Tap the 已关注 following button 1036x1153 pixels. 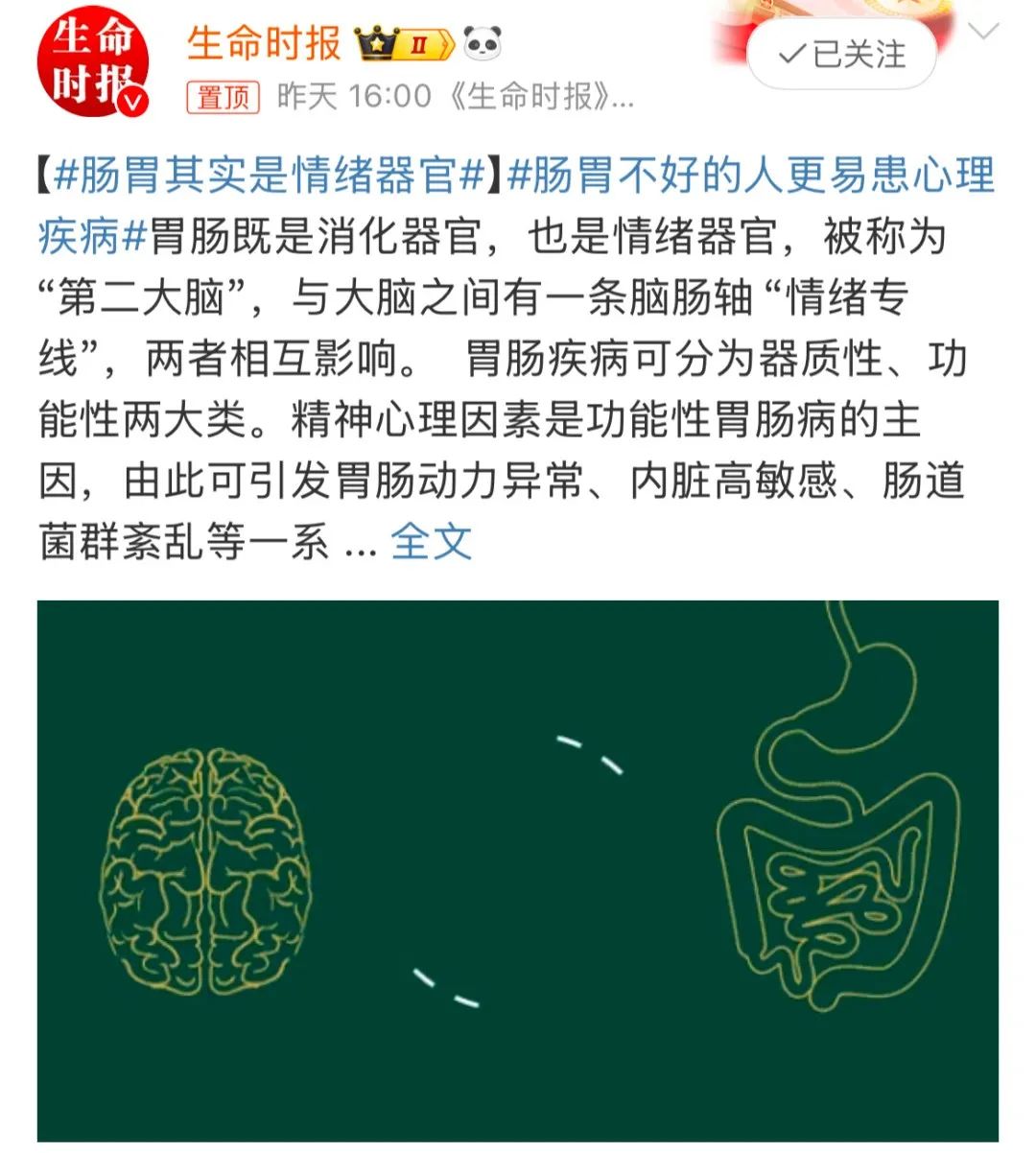click(x=841, y=55)
